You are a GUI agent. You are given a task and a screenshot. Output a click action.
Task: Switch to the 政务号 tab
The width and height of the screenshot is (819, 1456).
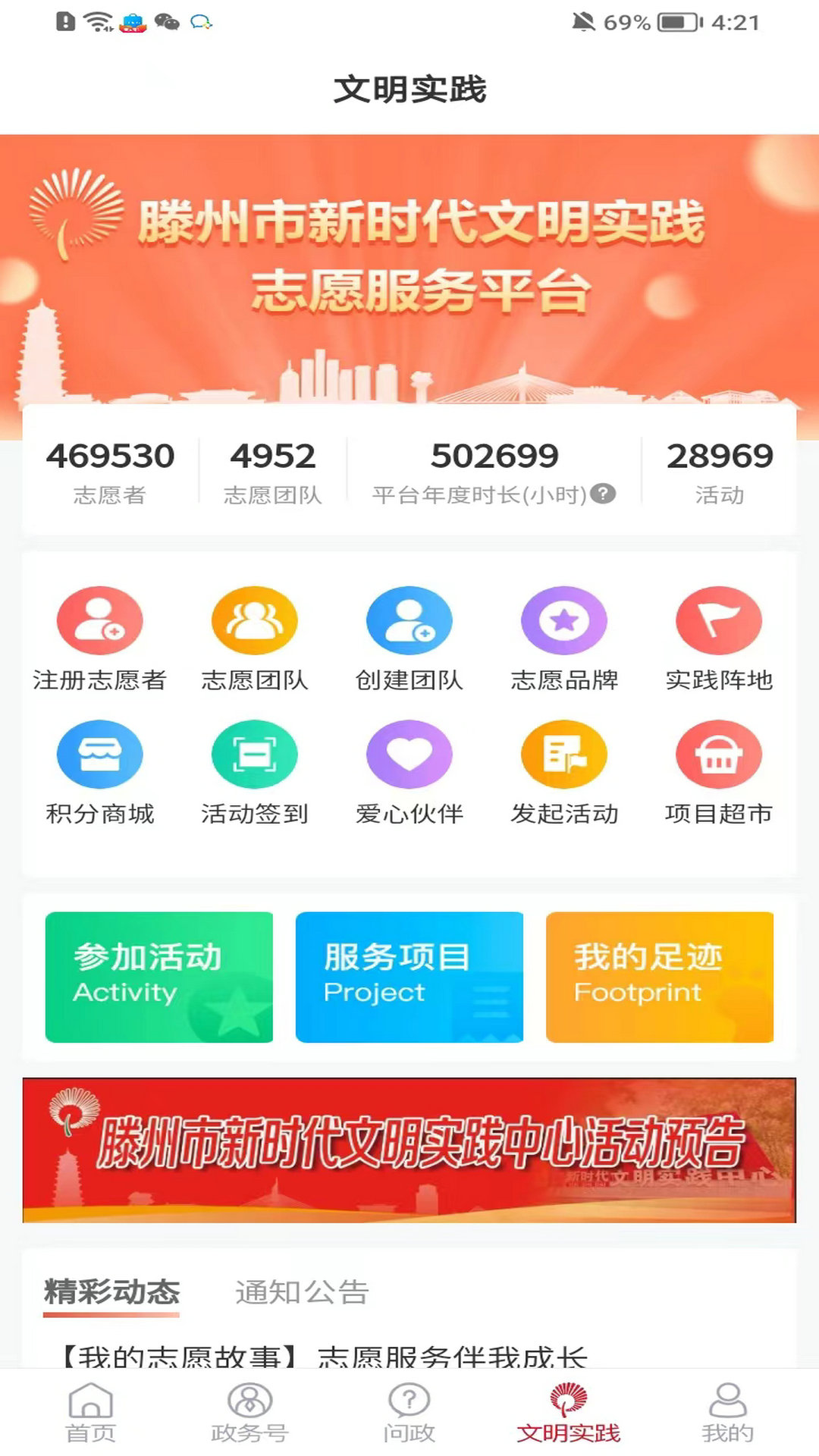tap(249, 1412)
